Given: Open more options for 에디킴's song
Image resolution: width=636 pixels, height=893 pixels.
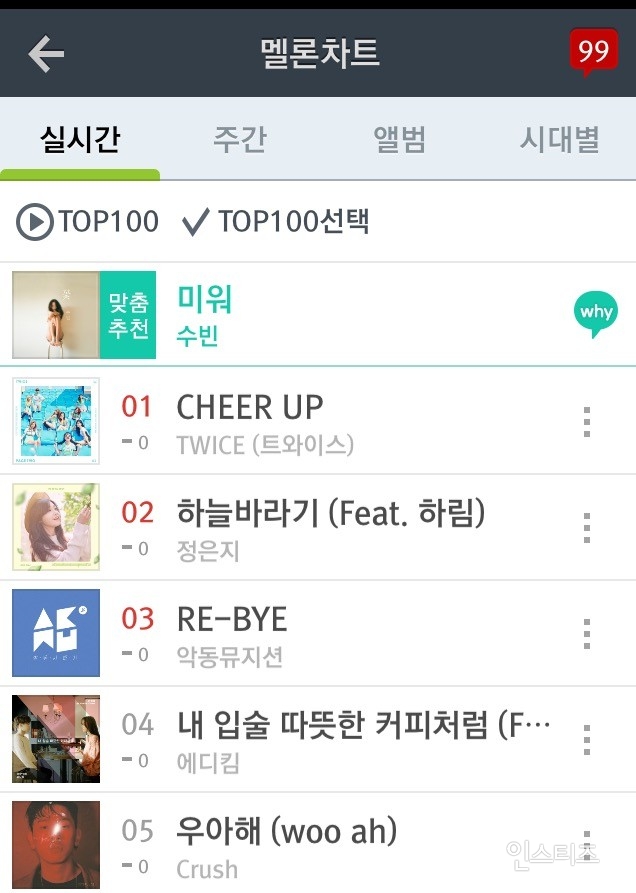Looking at the screenshot, I should point(587,740).
